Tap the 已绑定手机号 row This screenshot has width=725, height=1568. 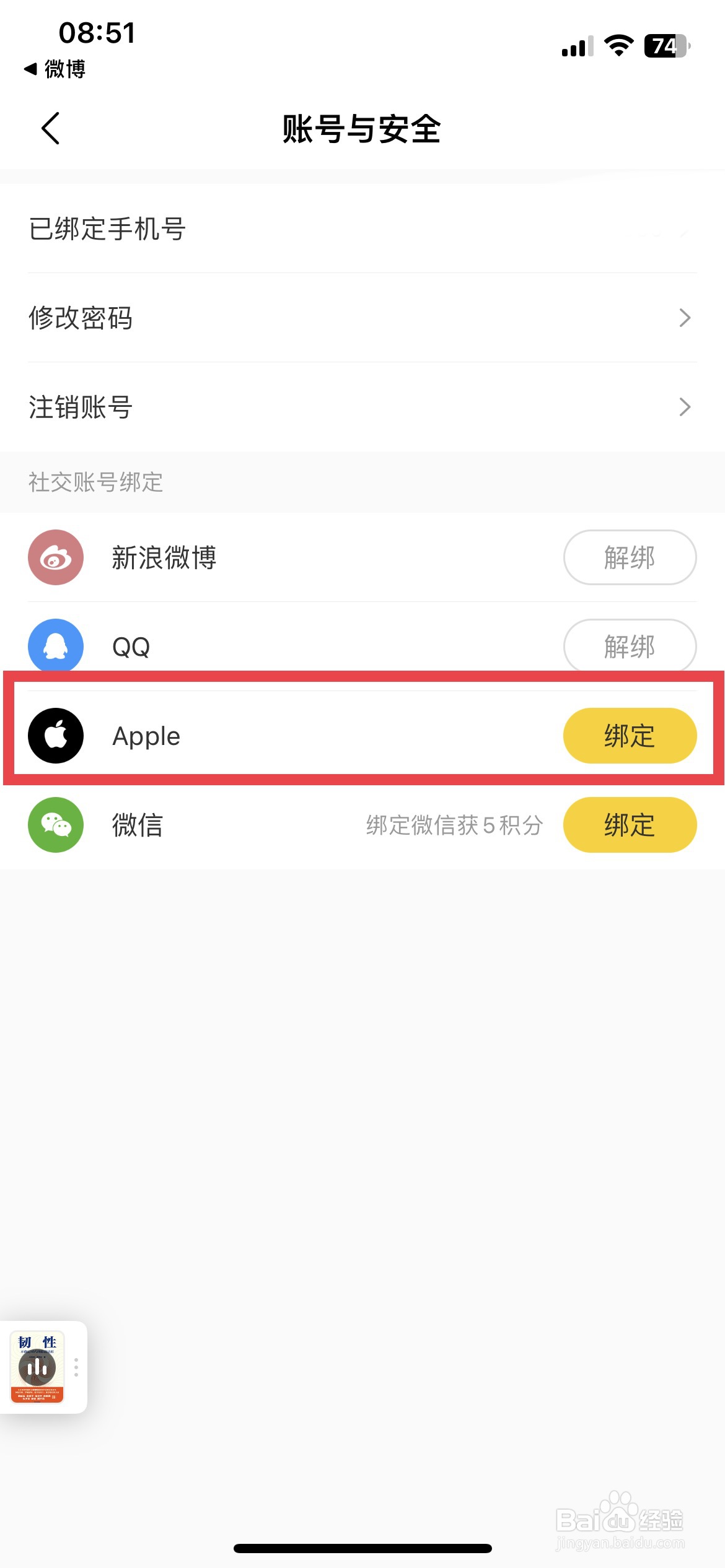(x=362, y=229)
